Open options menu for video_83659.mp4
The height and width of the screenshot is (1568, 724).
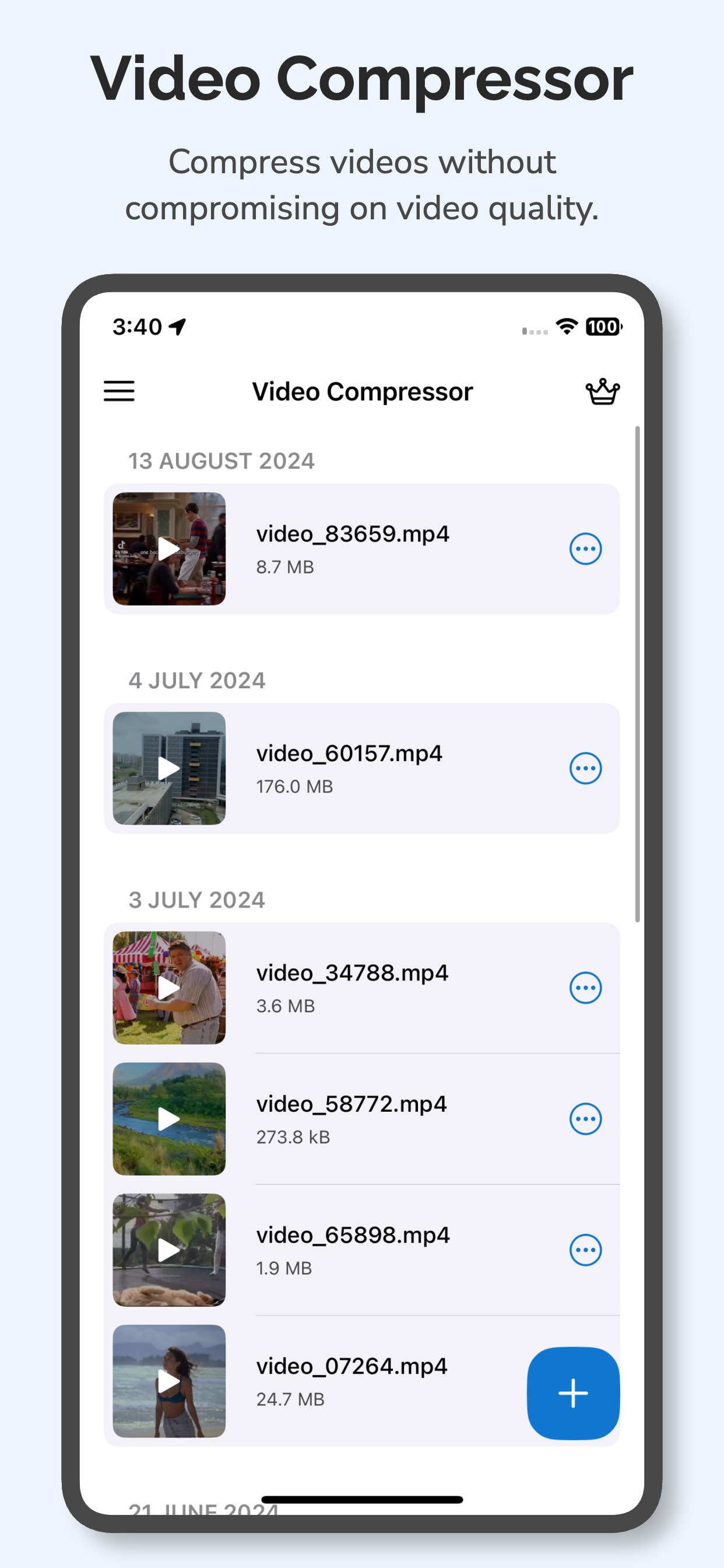[585, 548]
